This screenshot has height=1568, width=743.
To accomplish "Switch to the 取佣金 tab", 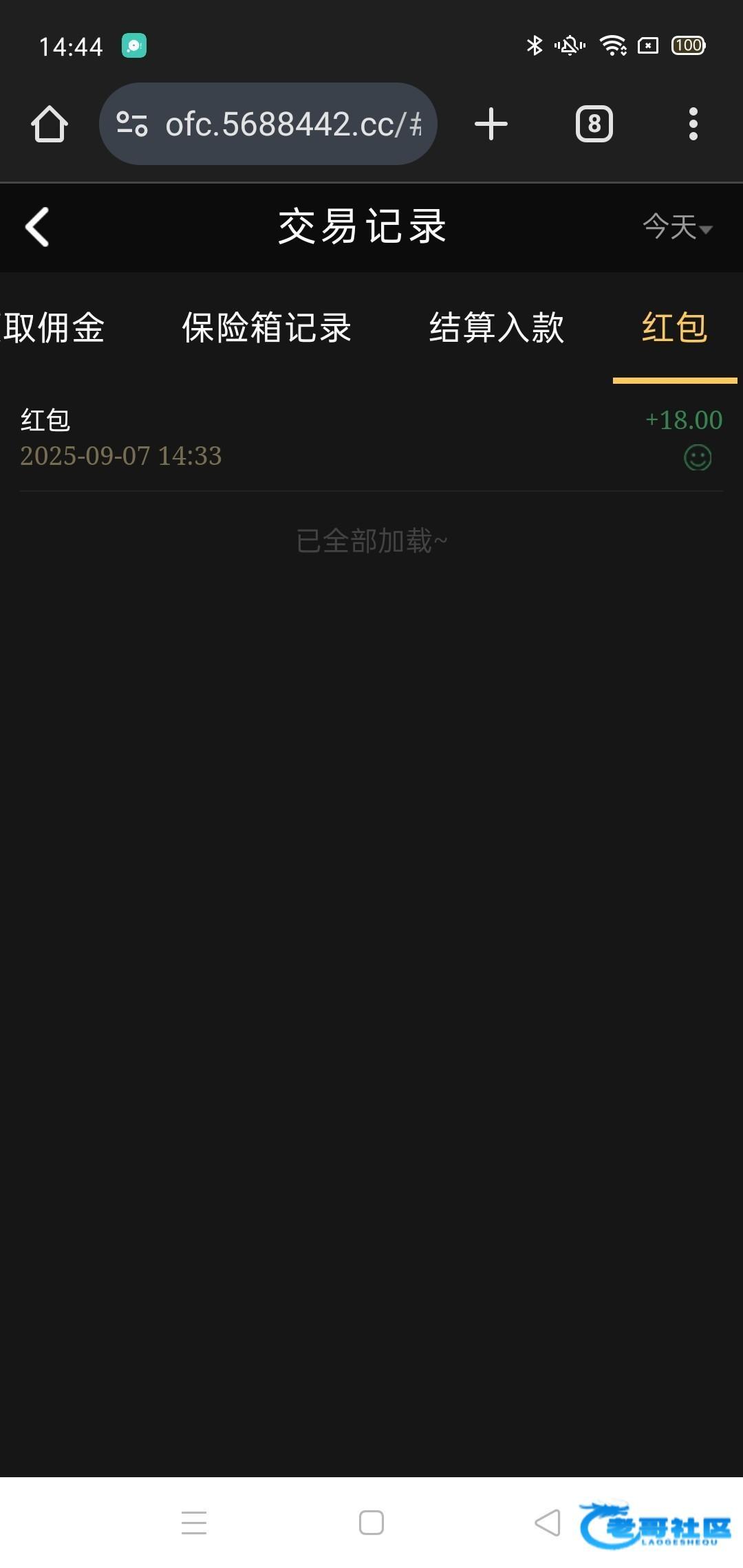I will tap(52, 327).
